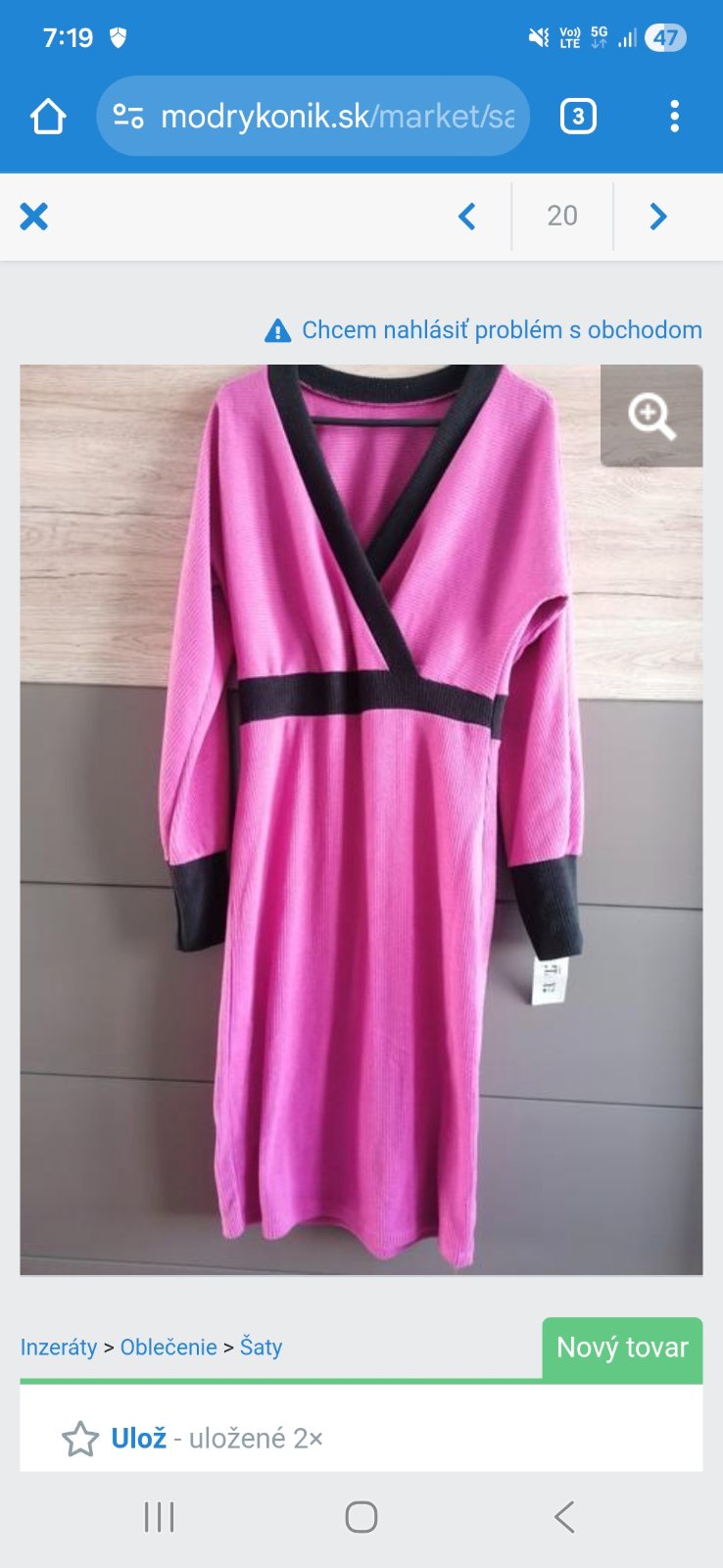Screen dimensions: 723x1568
Task: Open the Šaty category link
Action: coord(261,1347)
